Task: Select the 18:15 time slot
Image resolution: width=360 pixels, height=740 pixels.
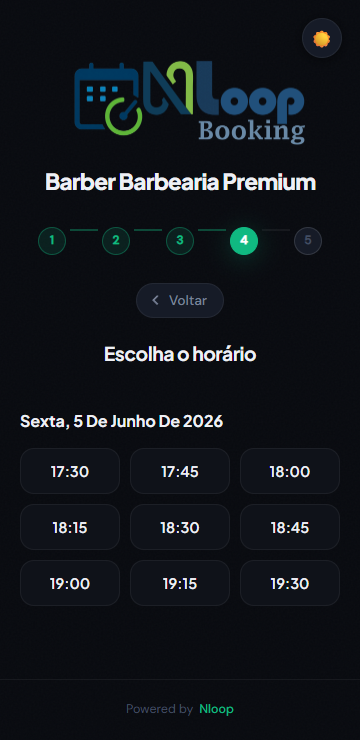Action: point(70,527)
